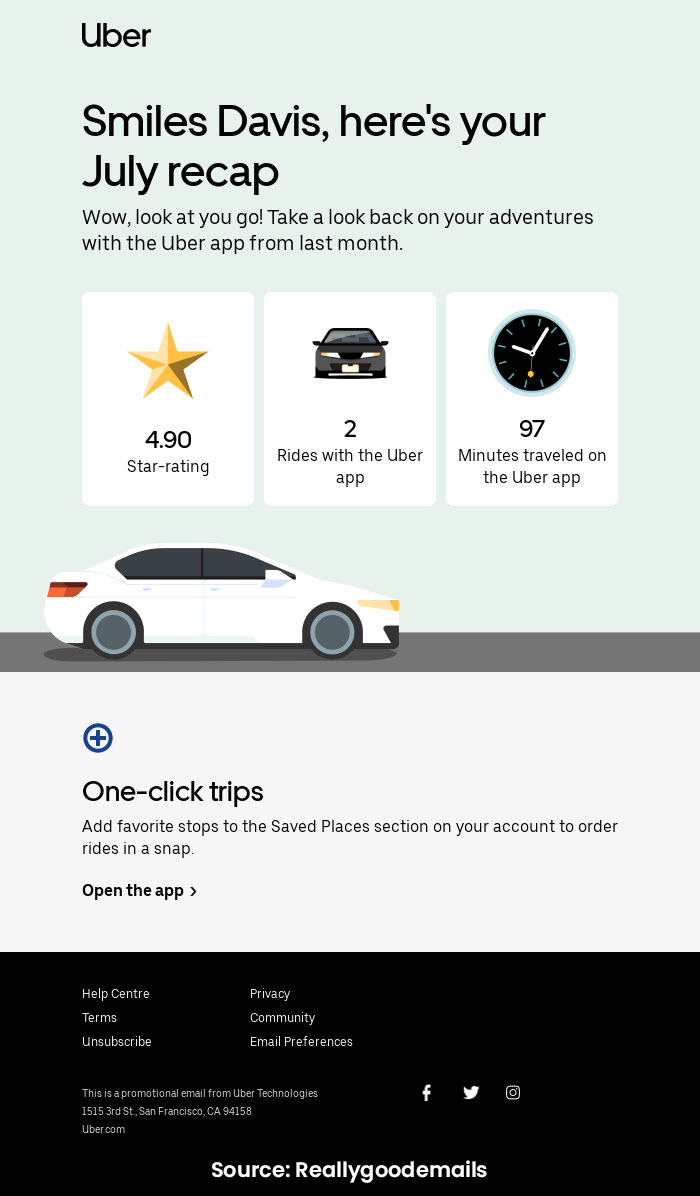Open Email Preferences
This screenshot has width=700, height=1196.
coord(301,1041)
